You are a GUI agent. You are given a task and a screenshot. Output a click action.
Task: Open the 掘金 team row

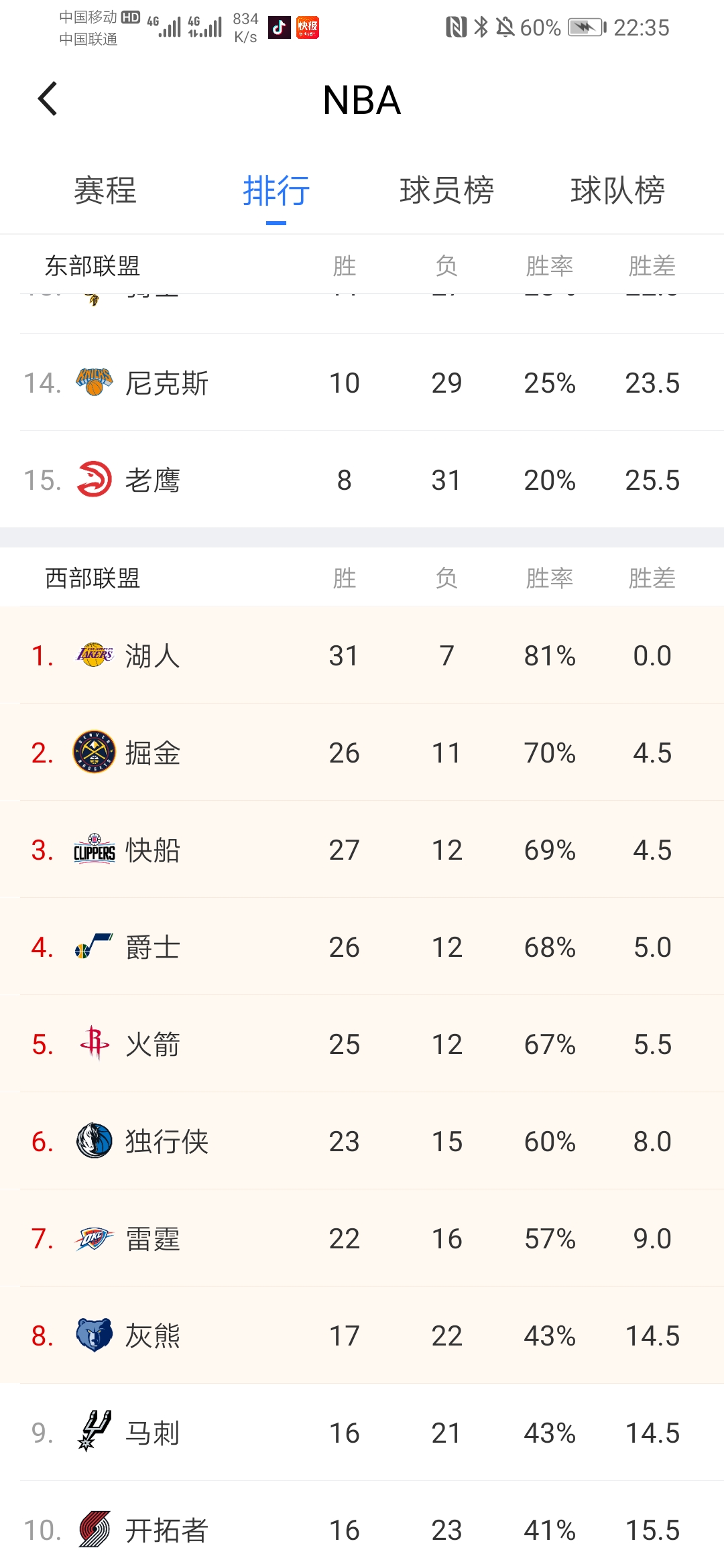tap(362, 753)
